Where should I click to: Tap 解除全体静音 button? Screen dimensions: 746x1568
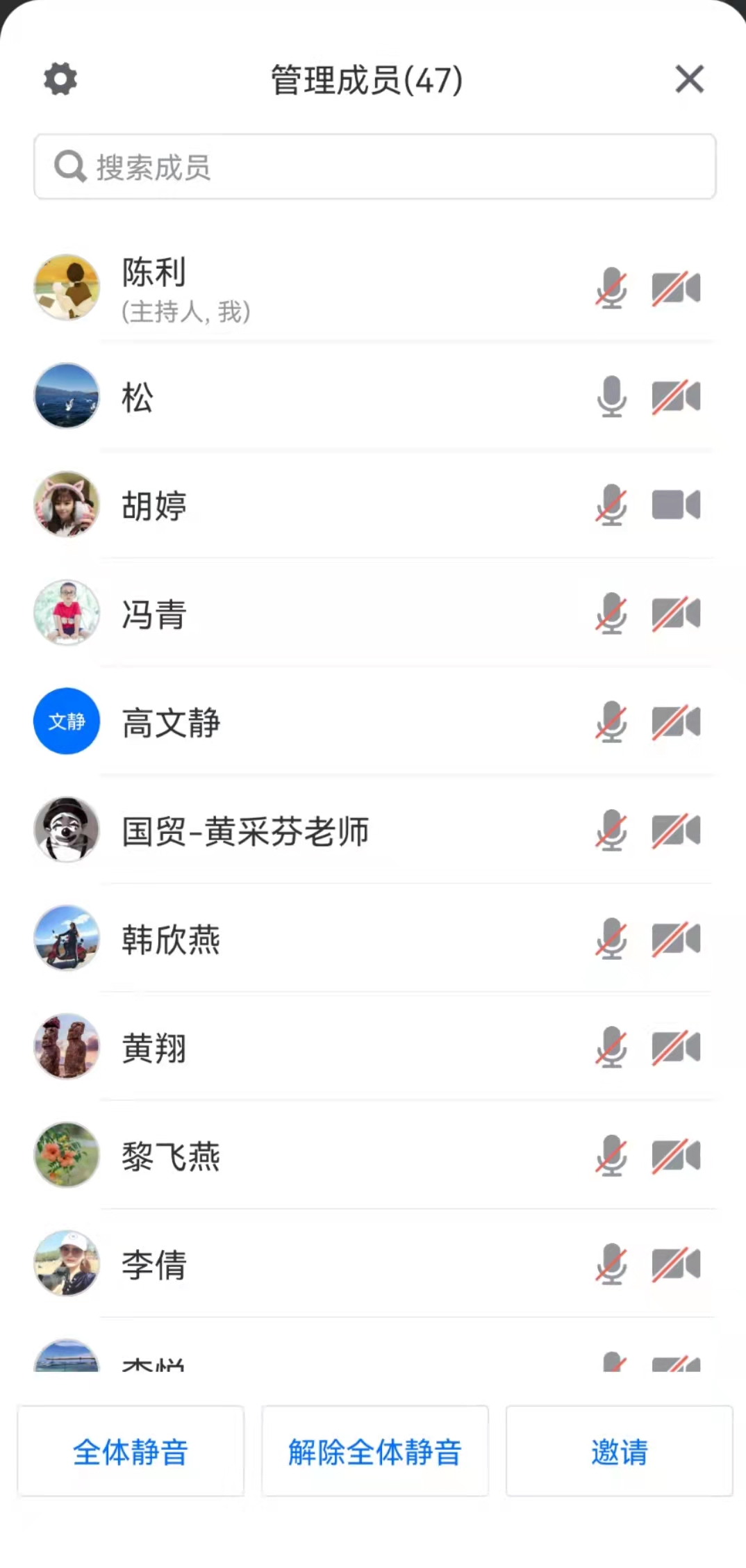375,1451
